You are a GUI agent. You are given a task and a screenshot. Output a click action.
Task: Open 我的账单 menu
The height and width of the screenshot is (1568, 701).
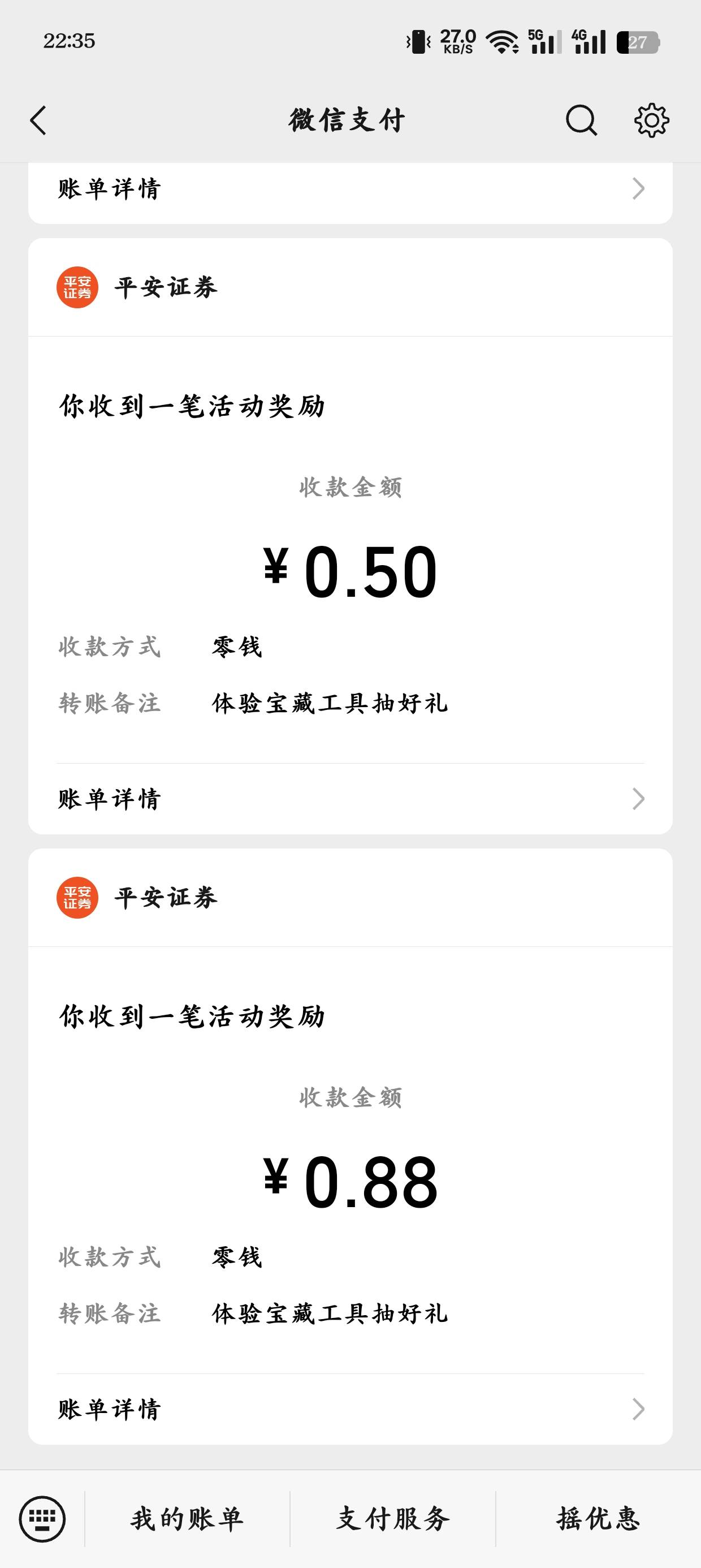pyautogui.click(x=188, y=1519)
